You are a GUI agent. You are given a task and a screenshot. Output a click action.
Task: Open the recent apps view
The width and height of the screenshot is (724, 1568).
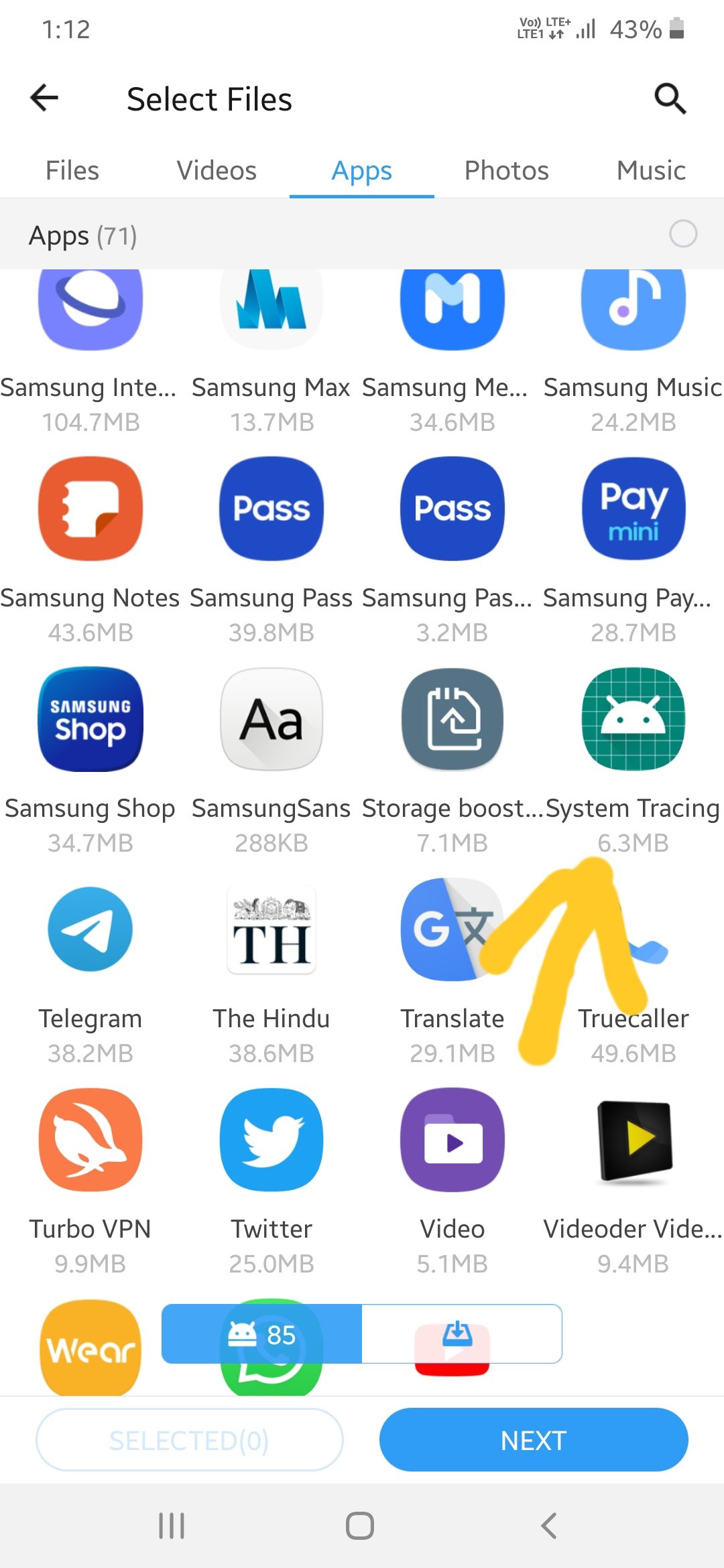coord(172,1526)
